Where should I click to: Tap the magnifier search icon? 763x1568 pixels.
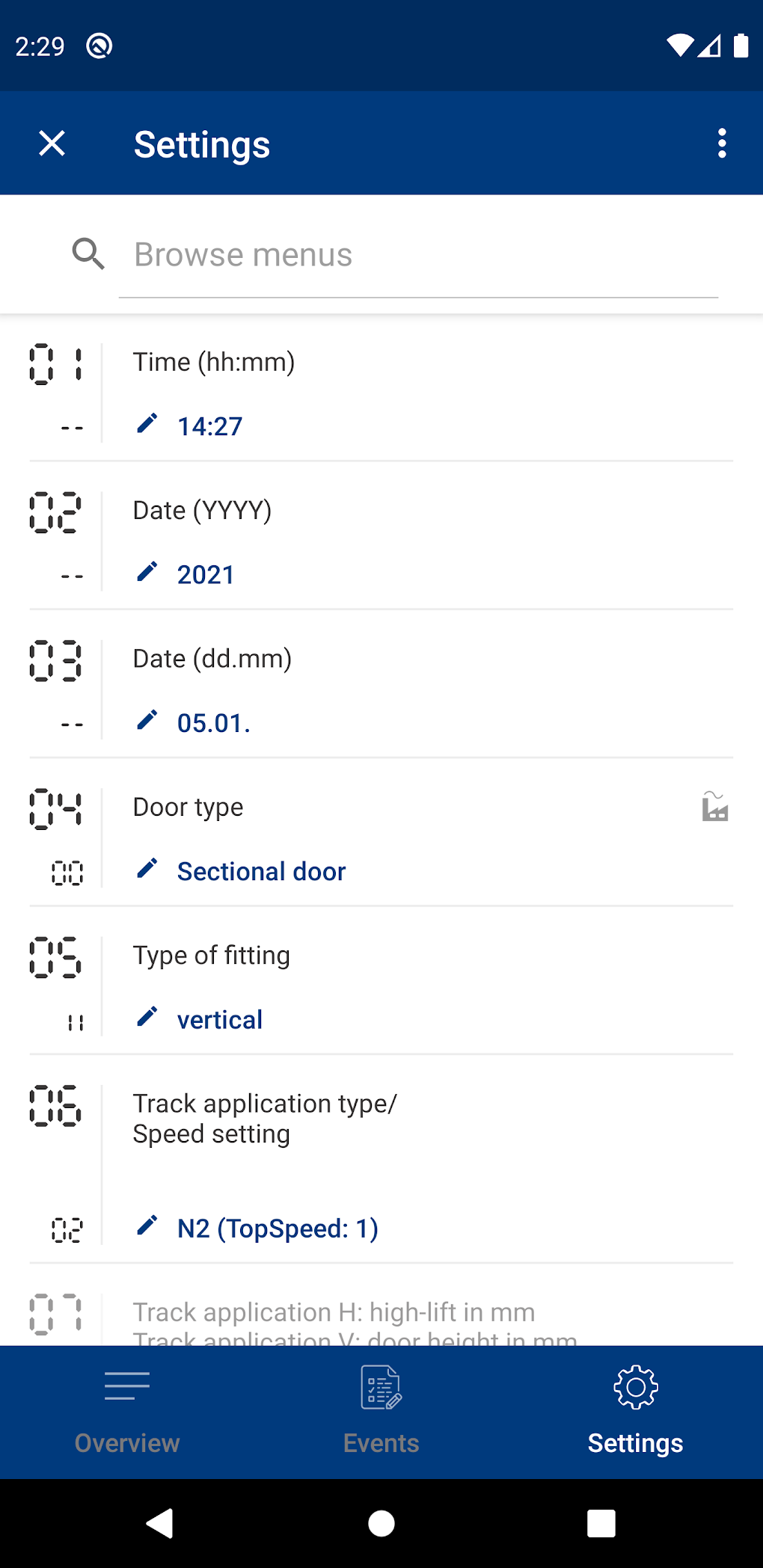point(88,253)
